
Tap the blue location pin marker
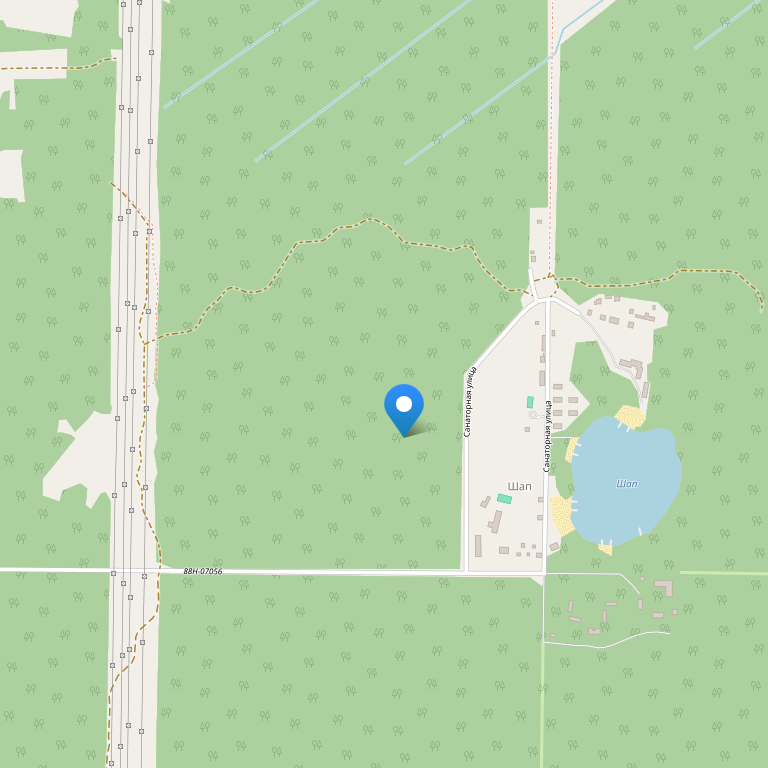point(404,407)
